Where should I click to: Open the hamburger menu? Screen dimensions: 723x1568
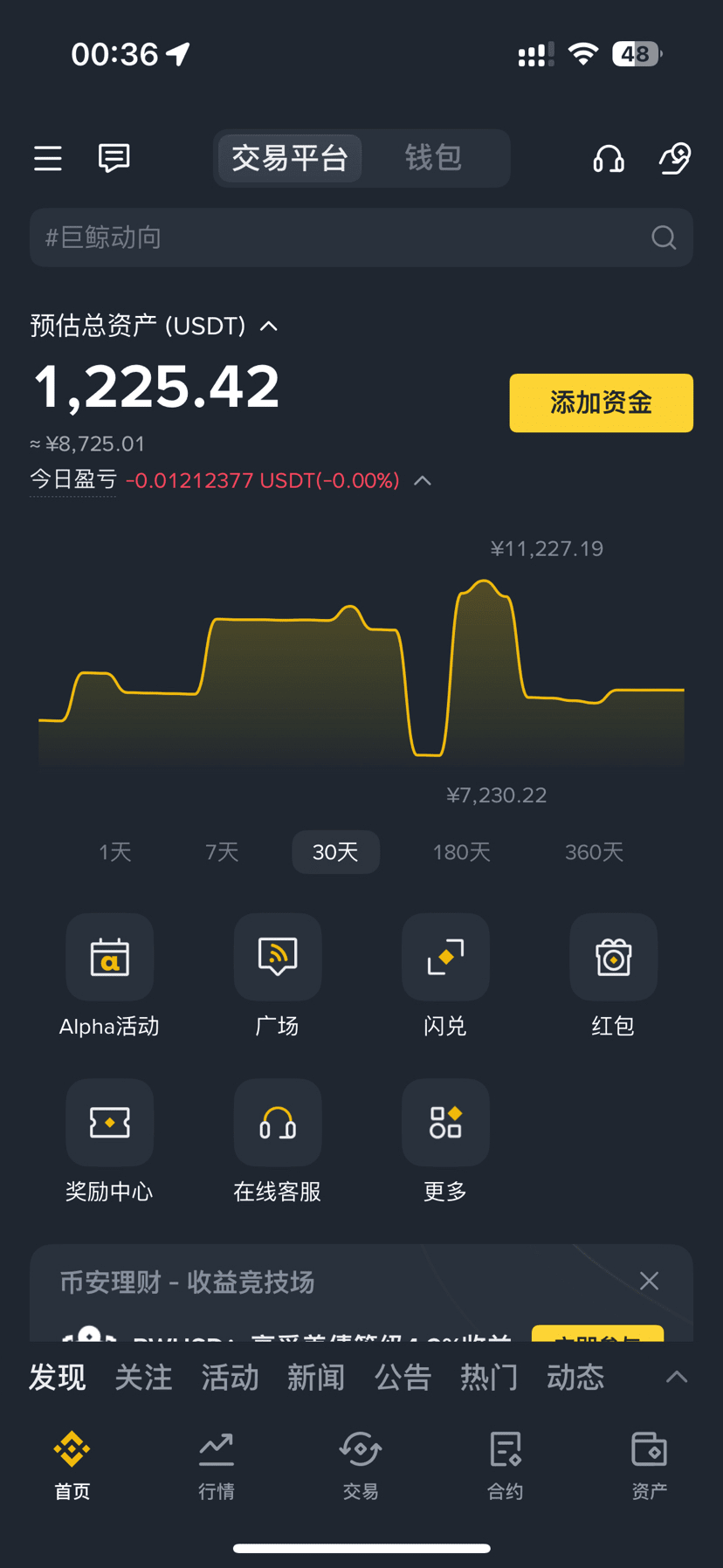[48, 158]
